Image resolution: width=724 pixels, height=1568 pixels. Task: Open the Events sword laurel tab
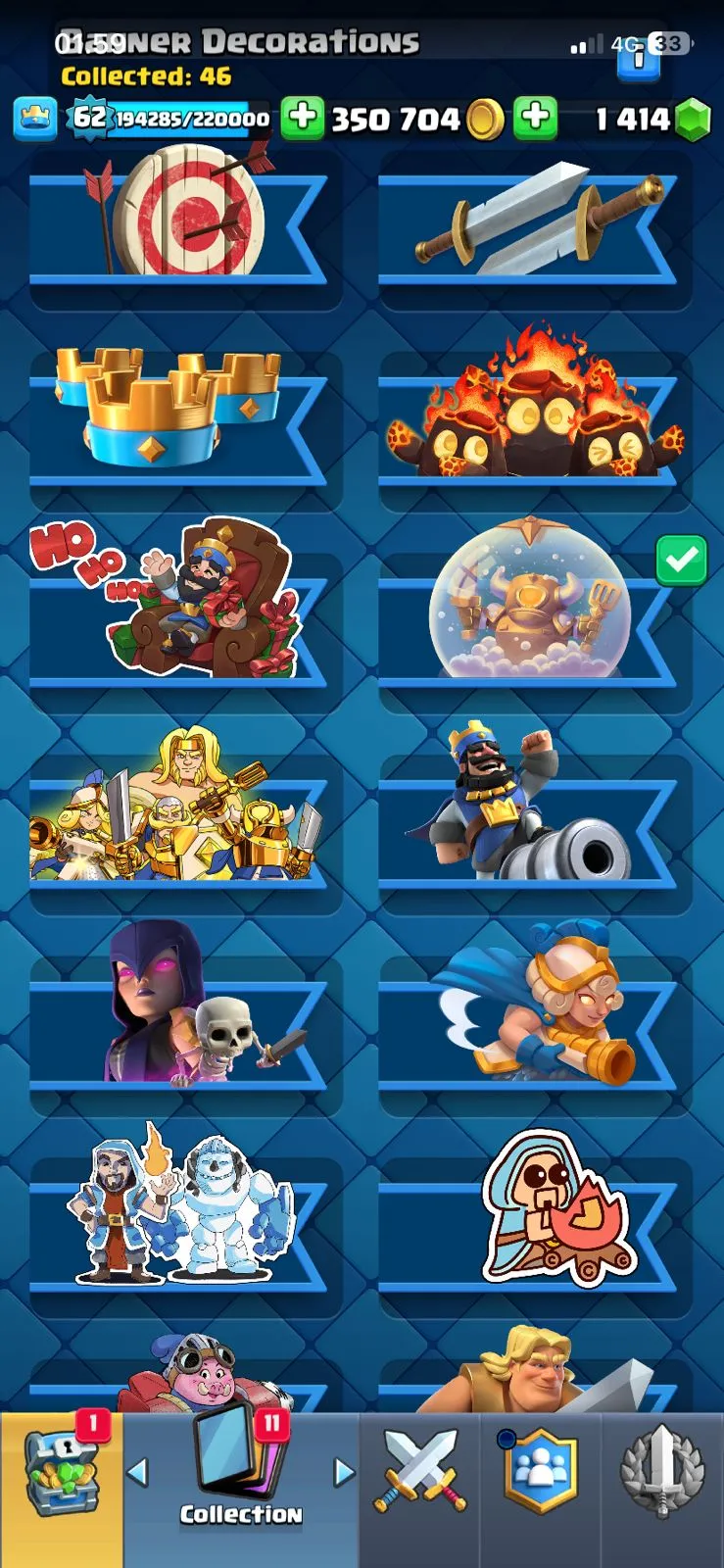pos(662,1472)
